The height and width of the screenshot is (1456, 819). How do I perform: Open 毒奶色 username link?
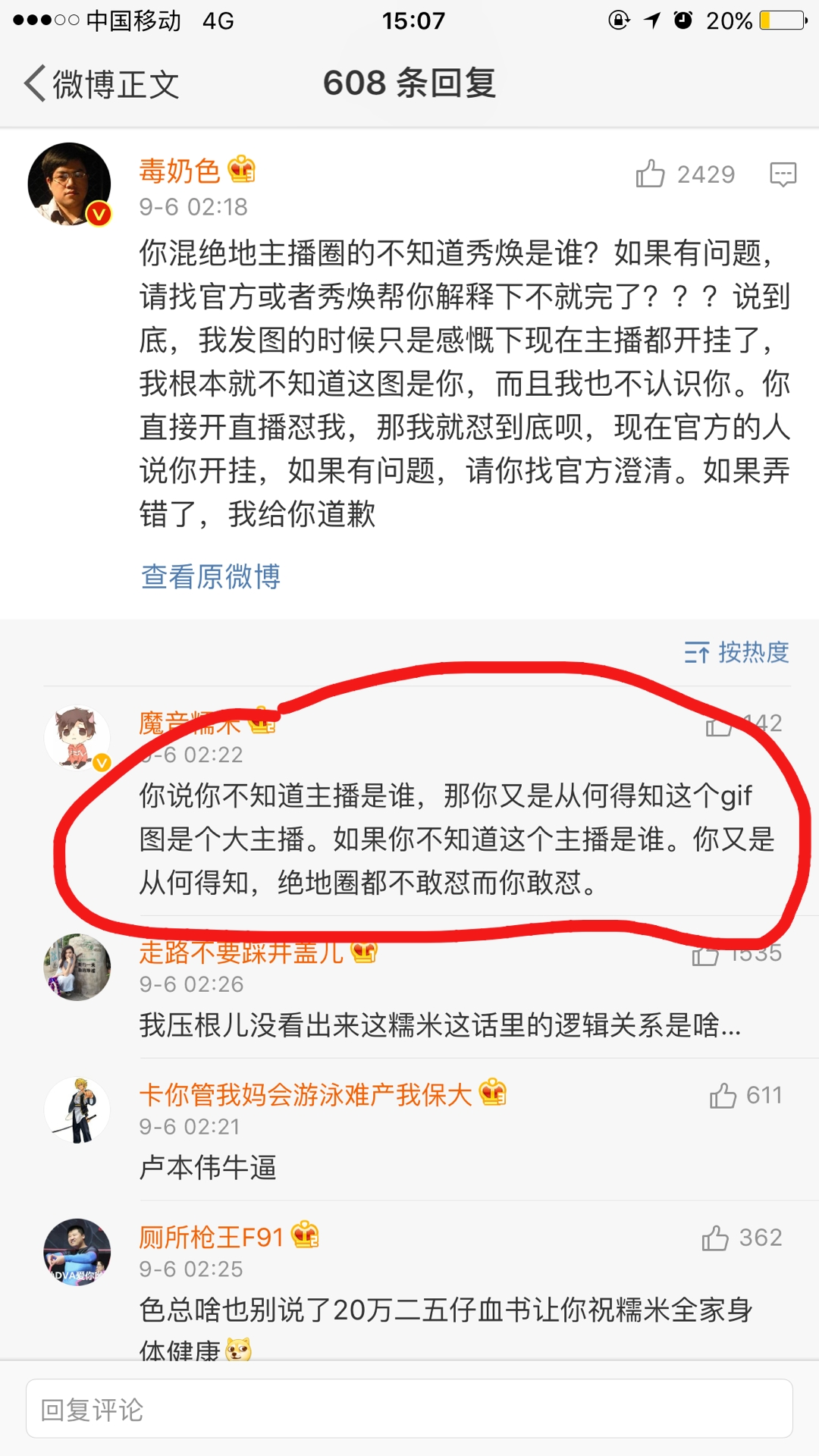180,171
